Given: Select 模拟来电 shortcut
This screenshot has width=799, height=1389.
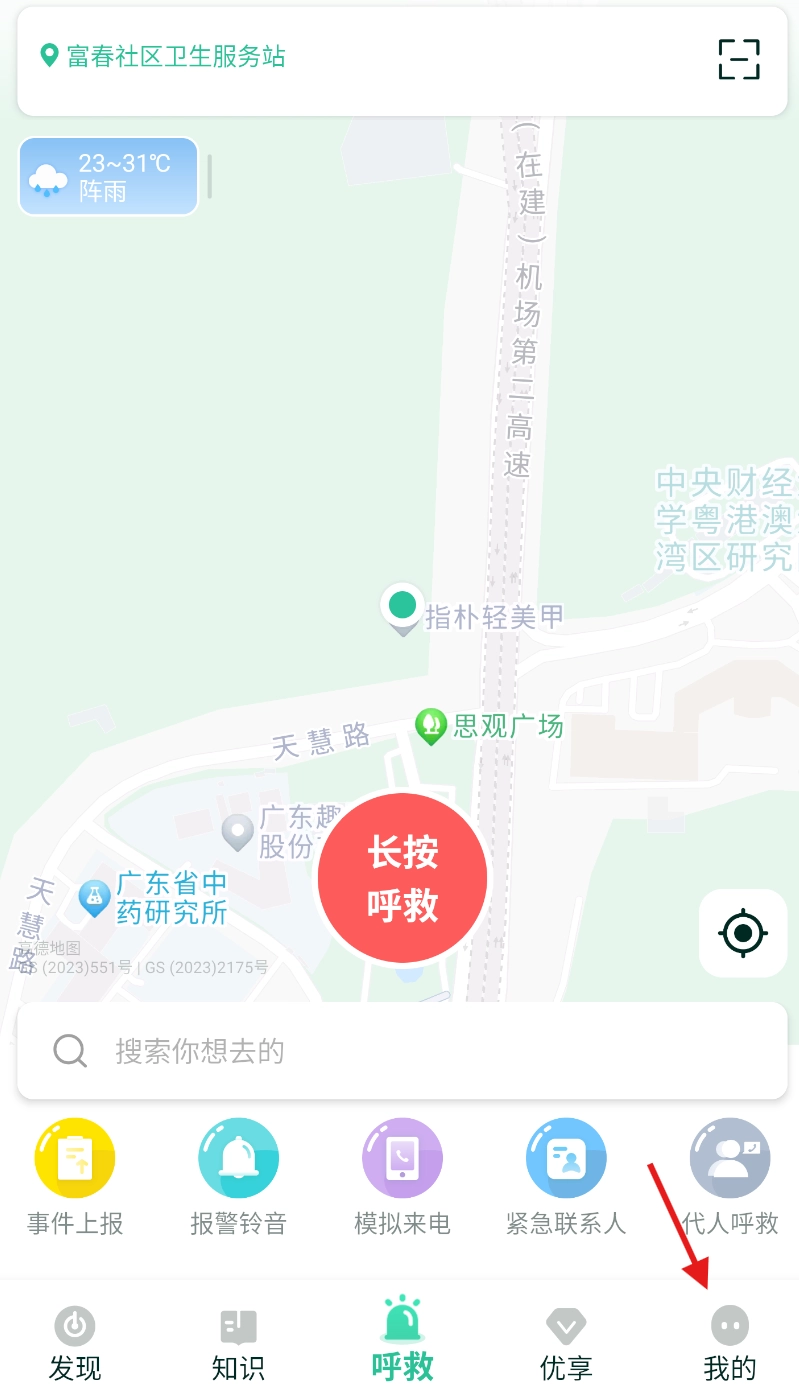Looking at the screenshot, I should coord(402,1177).
